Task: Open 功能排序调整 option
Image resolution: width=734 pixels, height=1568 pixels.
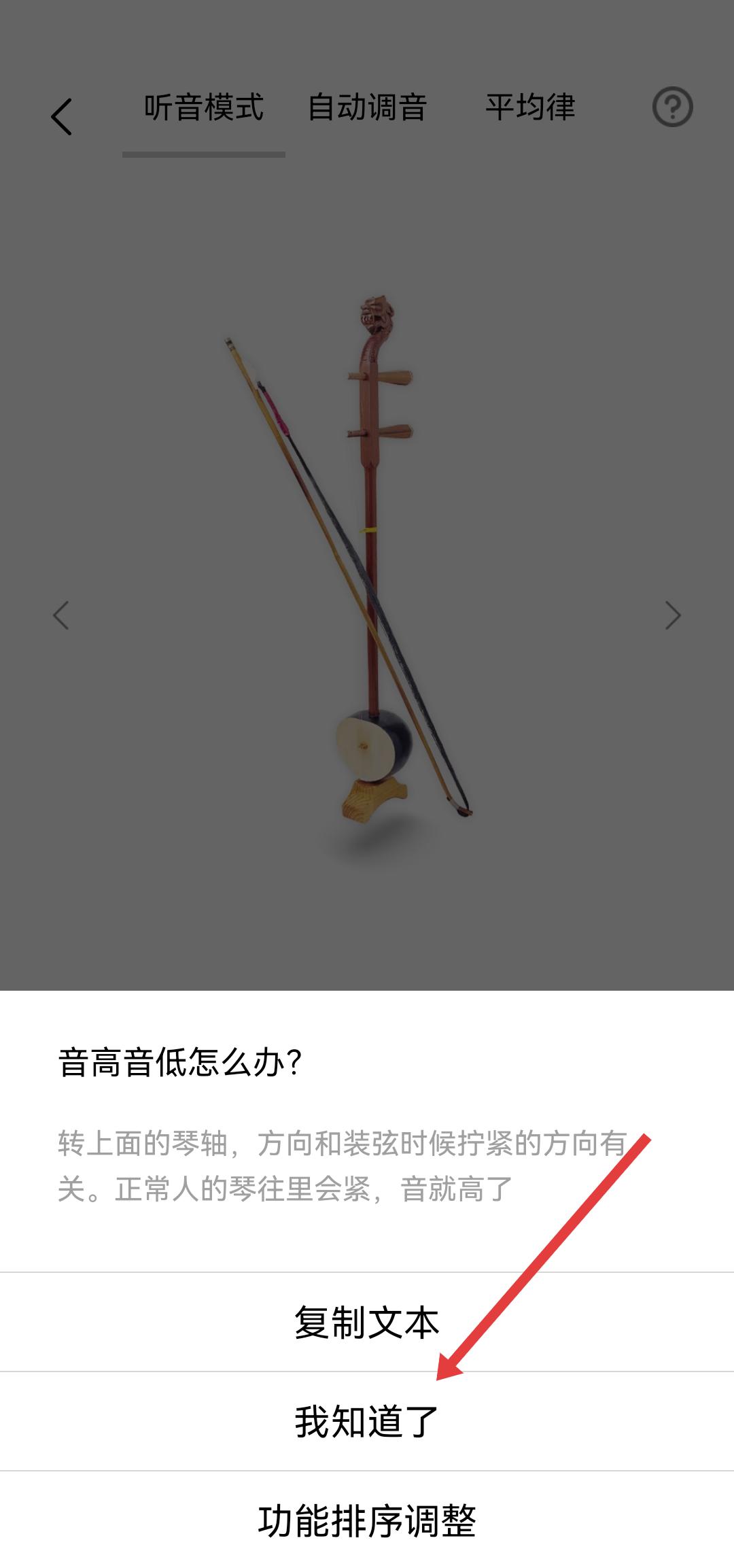Action: (x=367, y=1520)
